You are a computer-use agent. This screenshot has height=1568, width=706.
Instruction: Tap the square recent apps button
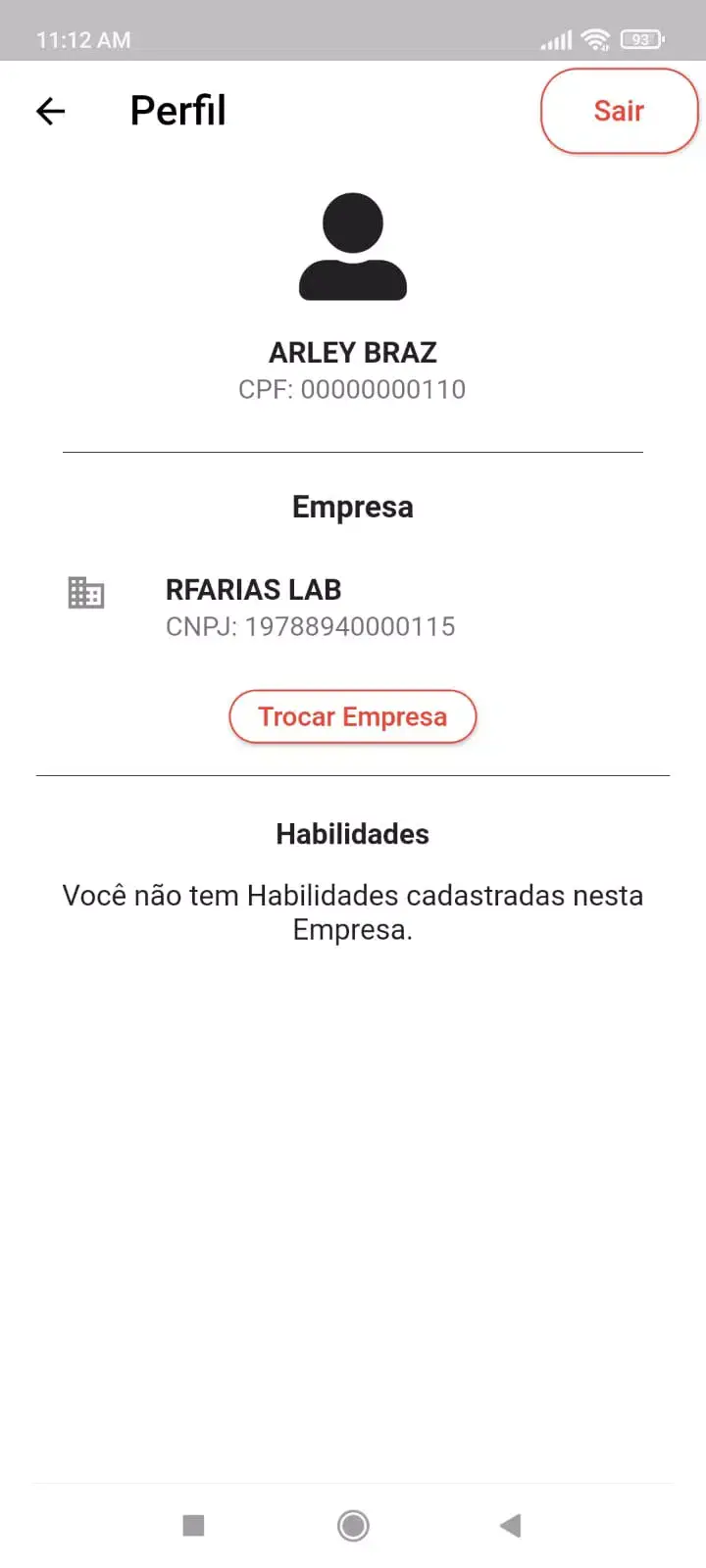pos(193,1525)
